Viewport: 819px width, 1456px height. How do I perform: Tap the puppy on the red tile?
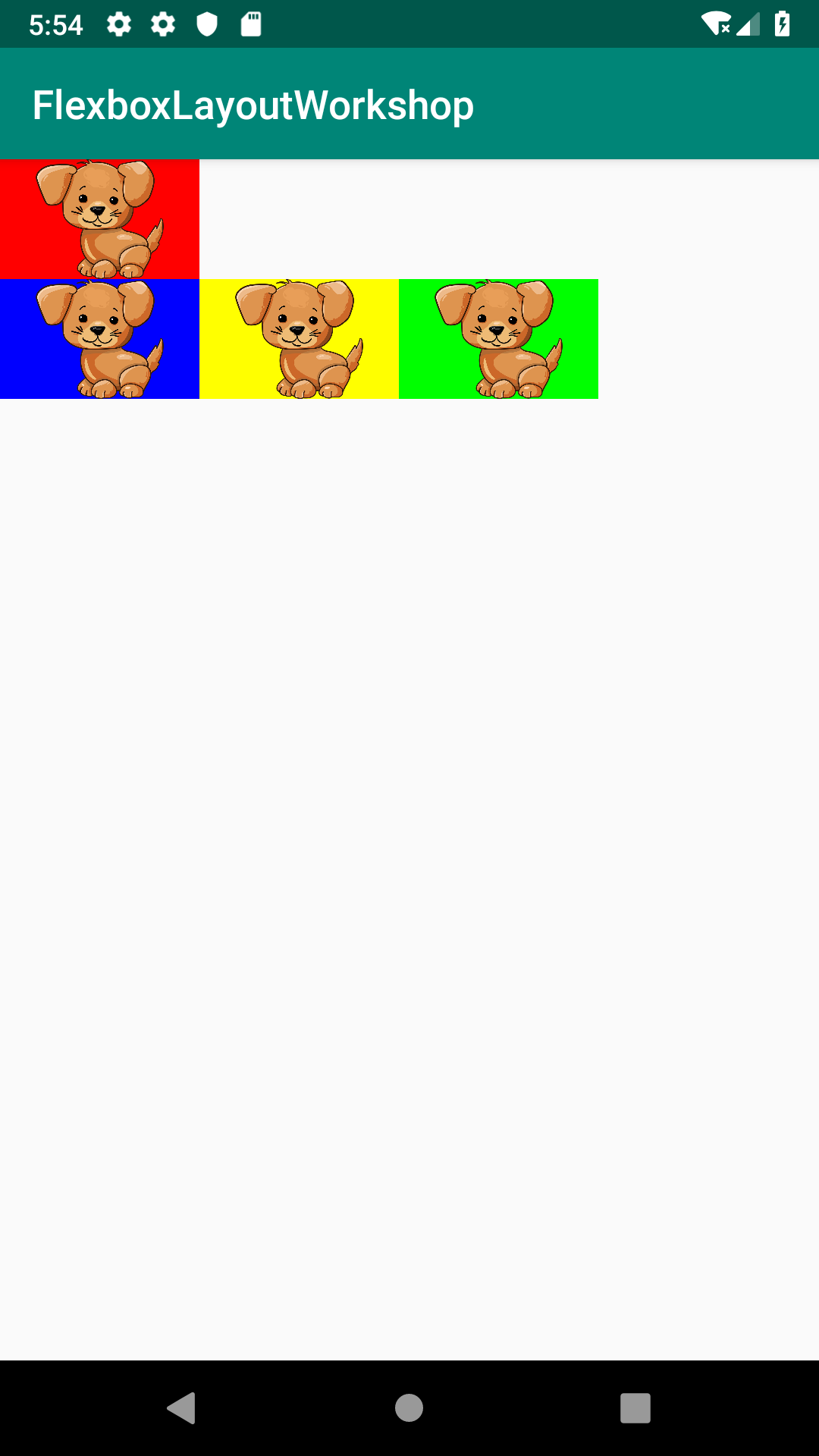coord(99,218)
